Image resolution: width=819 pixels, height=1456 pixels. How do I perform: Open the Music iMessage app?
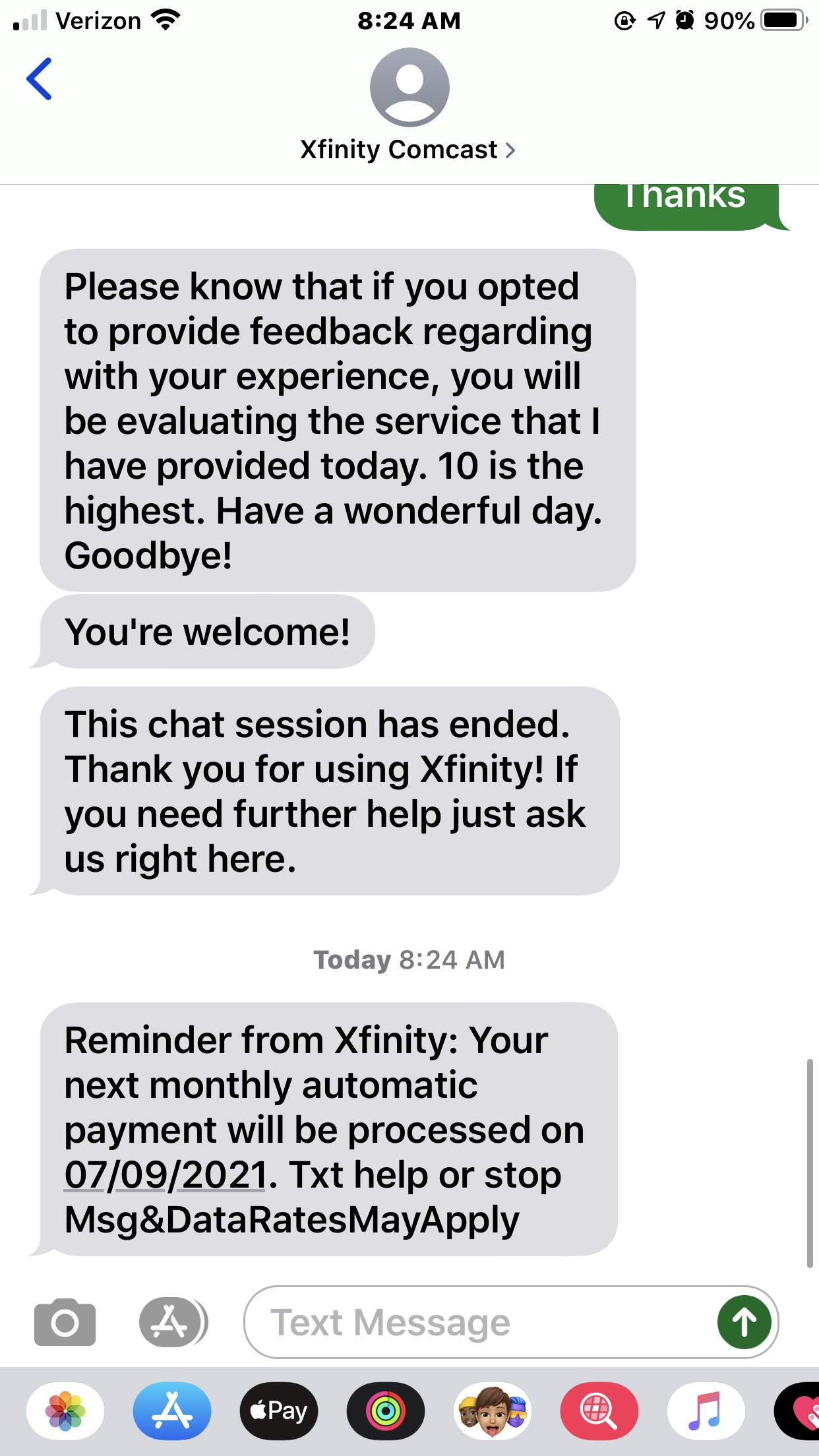pos(706,1411)
